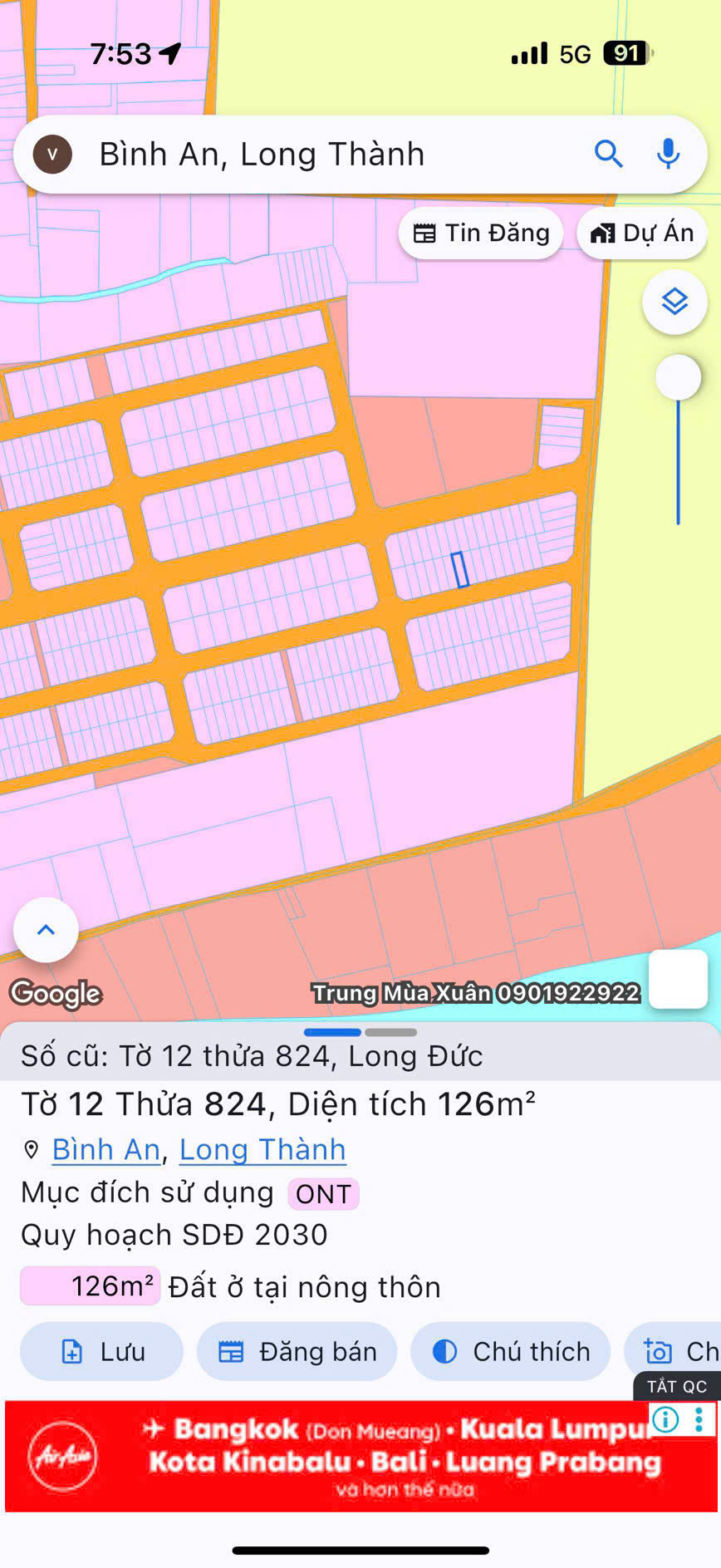Screen dimensions: 721x1568
Task: Activate voice search with the microphone icon
Action: [669, 154]
